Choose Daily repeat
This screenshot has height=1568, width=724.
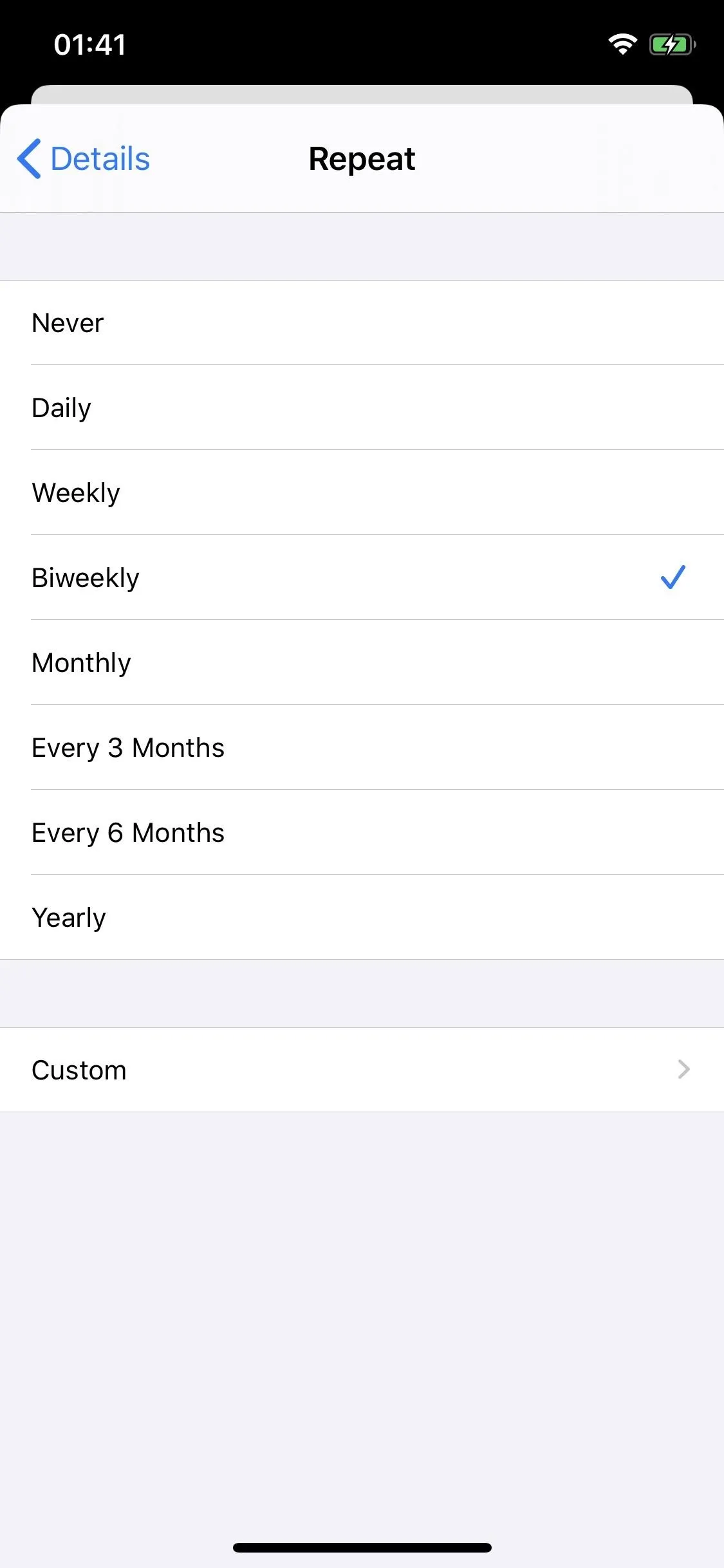pos(362,407)
